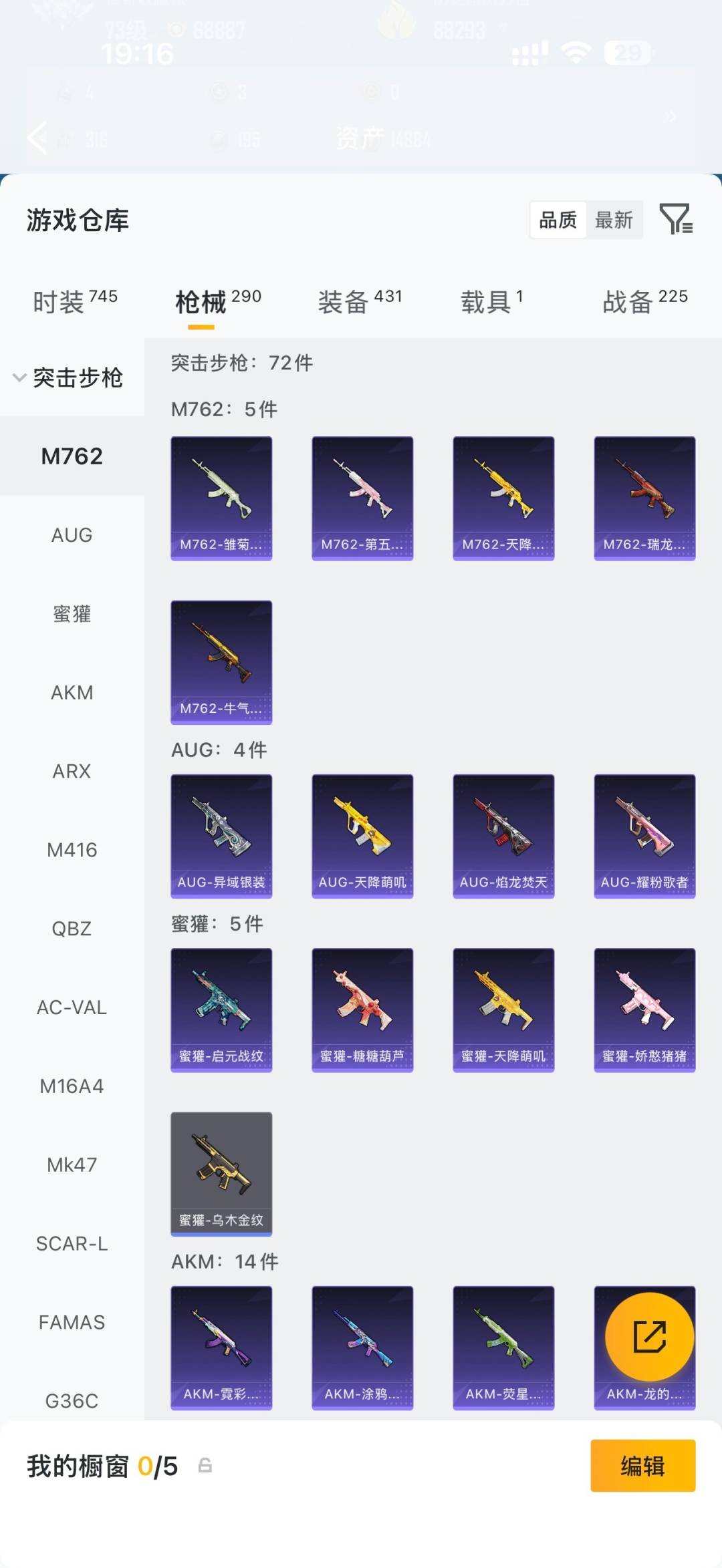Image resolution: width=722 pixels, height=1568 pixels.
Task: Tap the 蜜獾-乌木金纹 item
Action: click(x=221, y=1174)
